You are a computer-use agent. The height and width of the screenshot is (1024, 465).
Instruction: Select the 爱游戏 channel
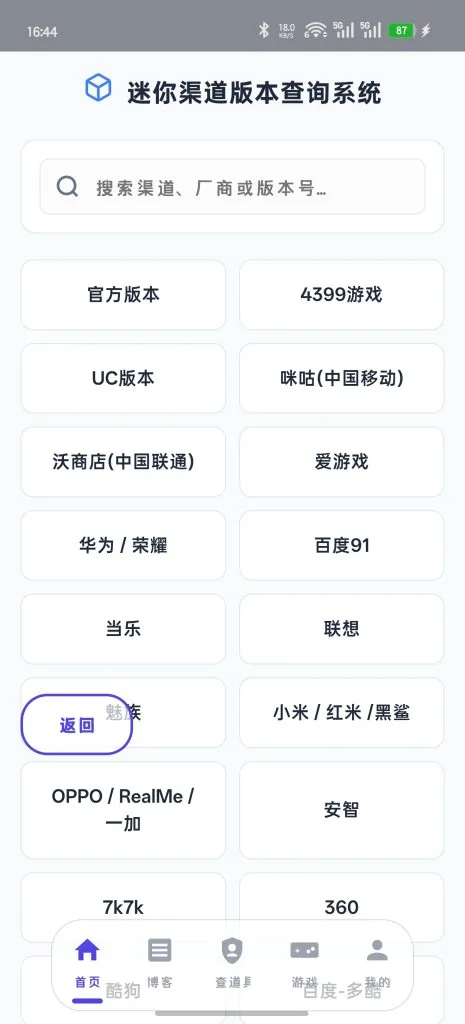pyautogui.click(x=342, y=462)
